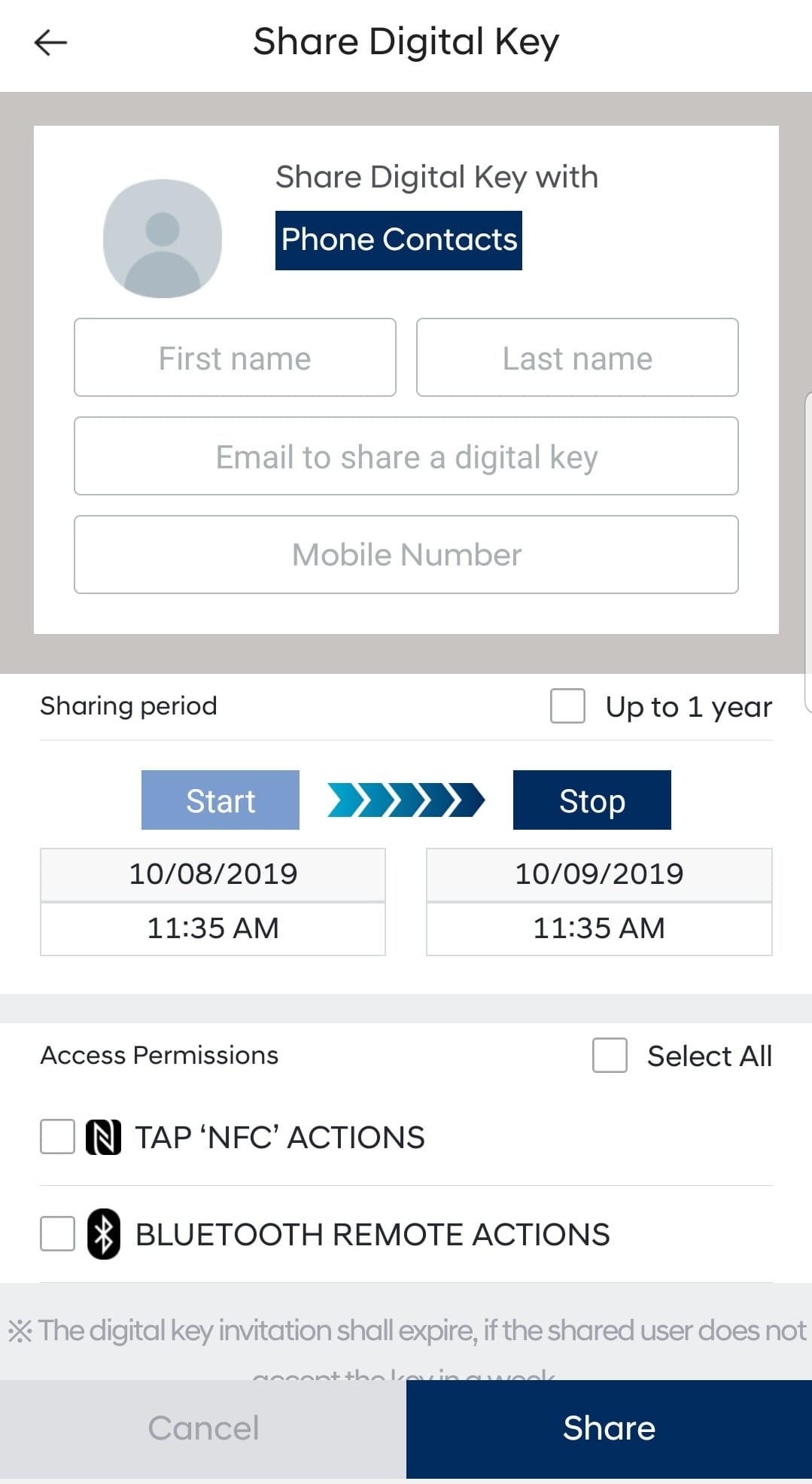Click the Mobile Number input field
Screen dimensions: 812x1484
click(x=406, y=555)
